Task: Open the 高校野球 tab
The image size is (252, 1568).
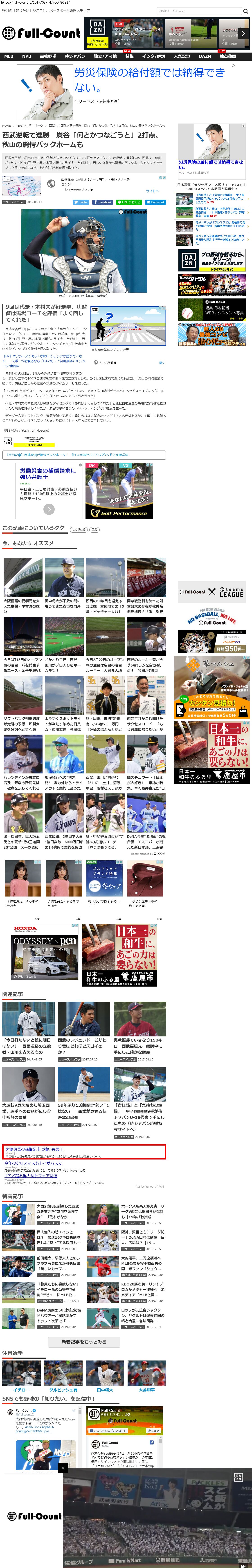Action: pyautogui.click(x=48, y=56)
